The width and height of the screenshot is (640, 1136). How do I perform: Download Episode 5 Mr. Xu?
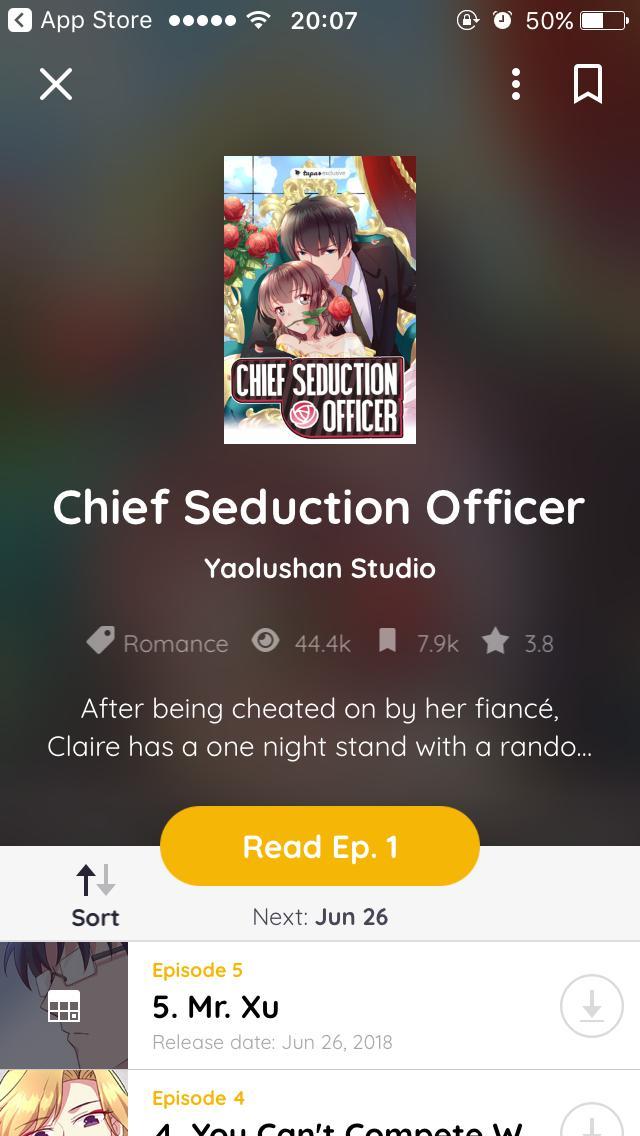(591, 1006)
